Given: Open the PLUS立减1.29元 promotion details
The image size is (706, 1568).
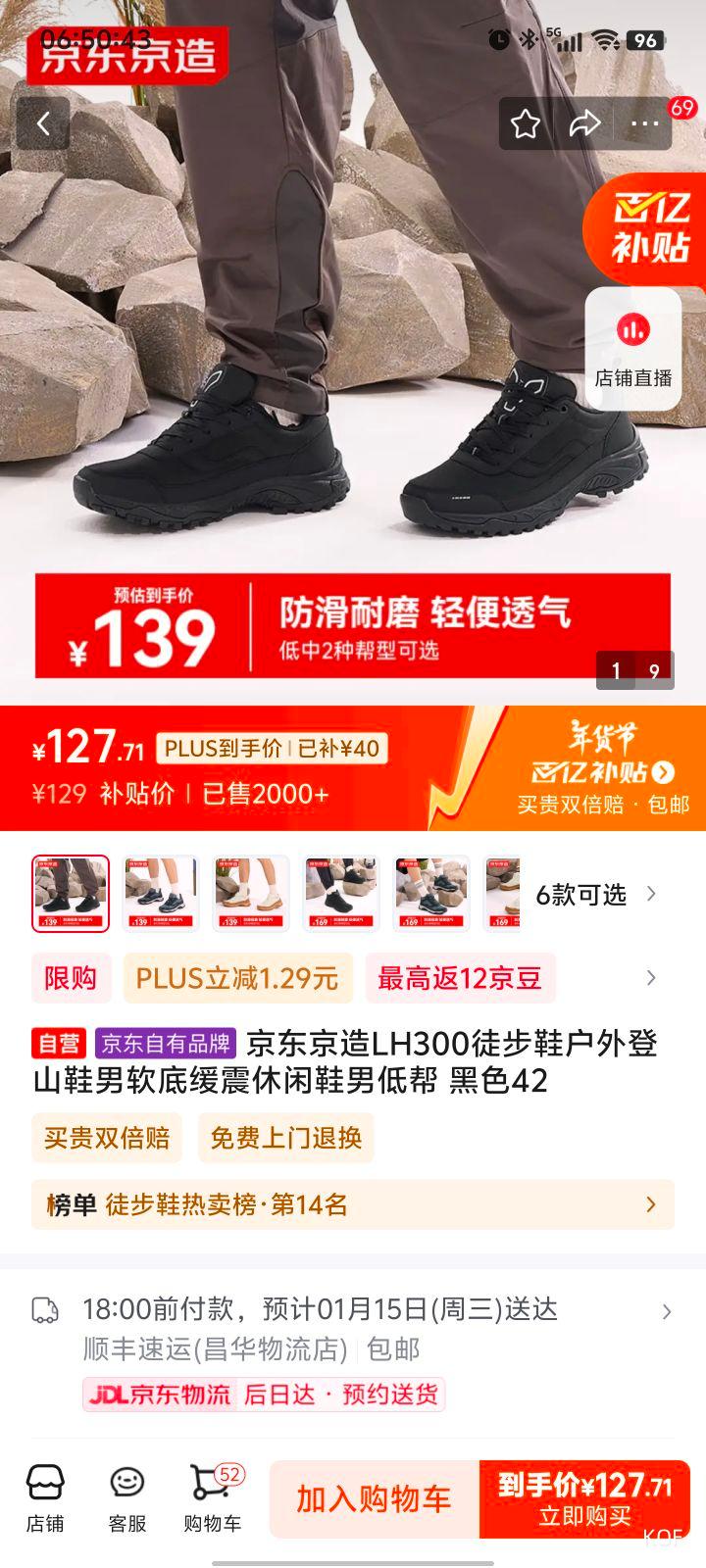Looking at the screenshot, I should pyautogui.click(x=236, y=978).
